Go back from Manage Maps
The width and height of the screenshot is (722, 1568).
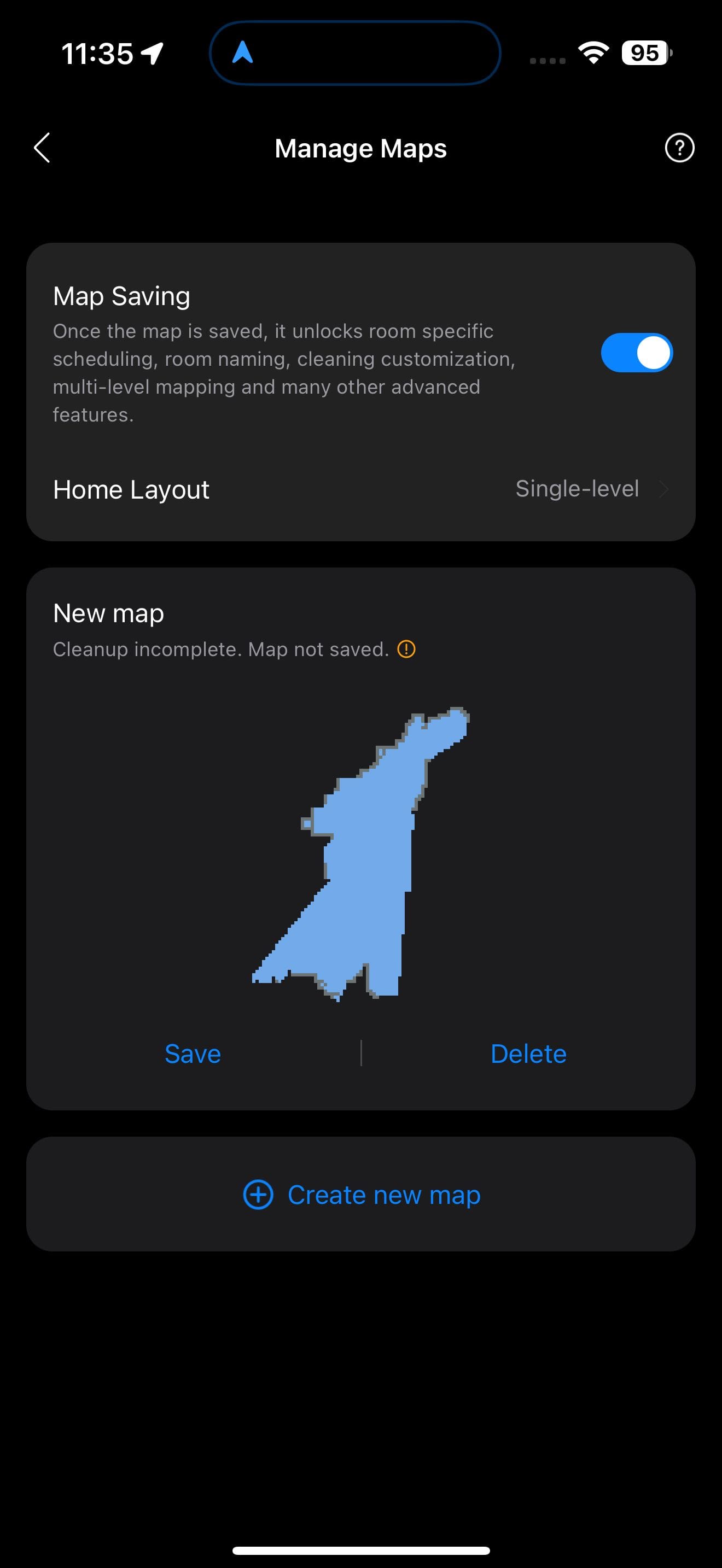[42, 148]
